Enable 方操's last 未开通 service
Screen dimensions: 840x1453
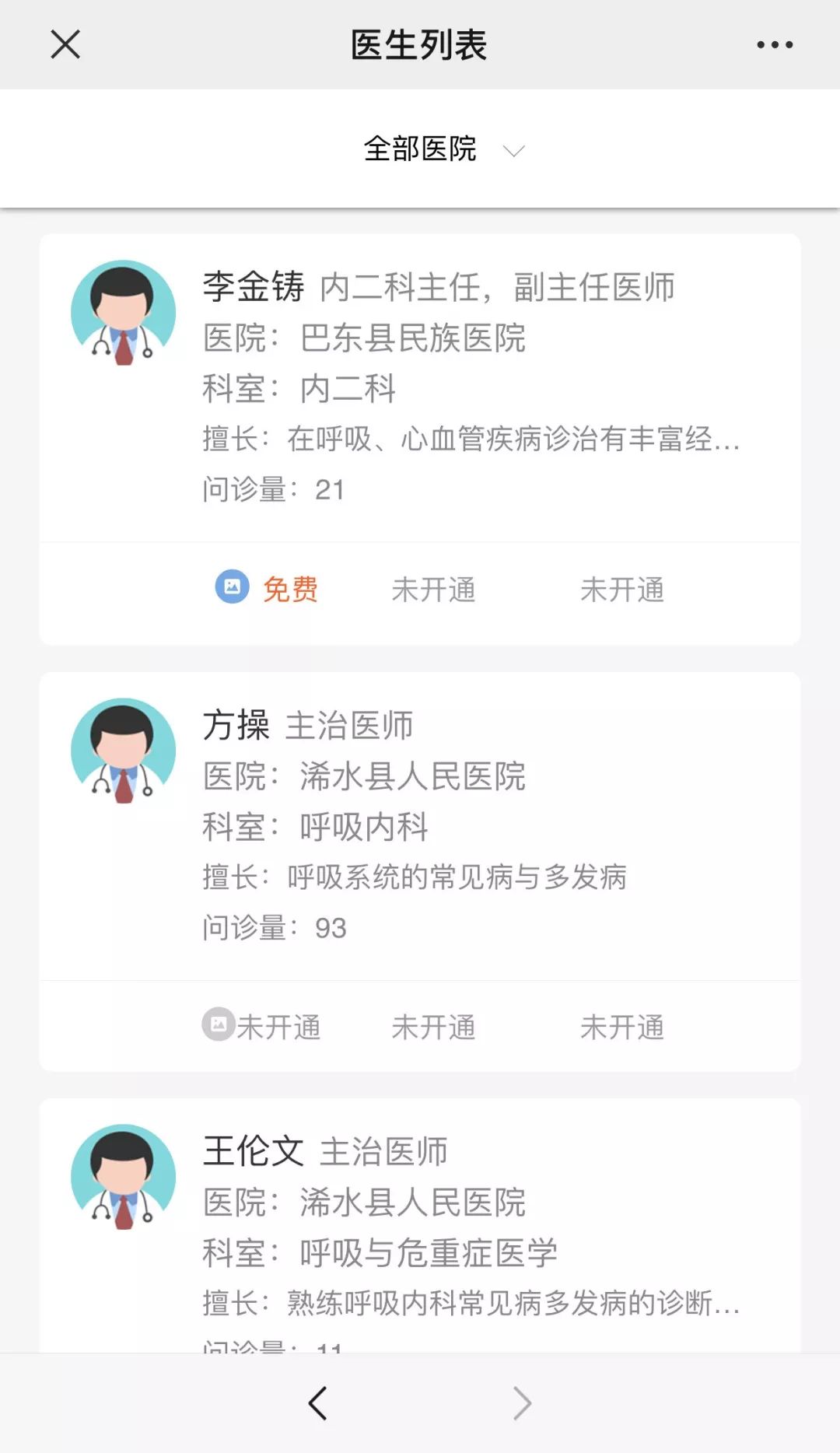(623, 1026)
